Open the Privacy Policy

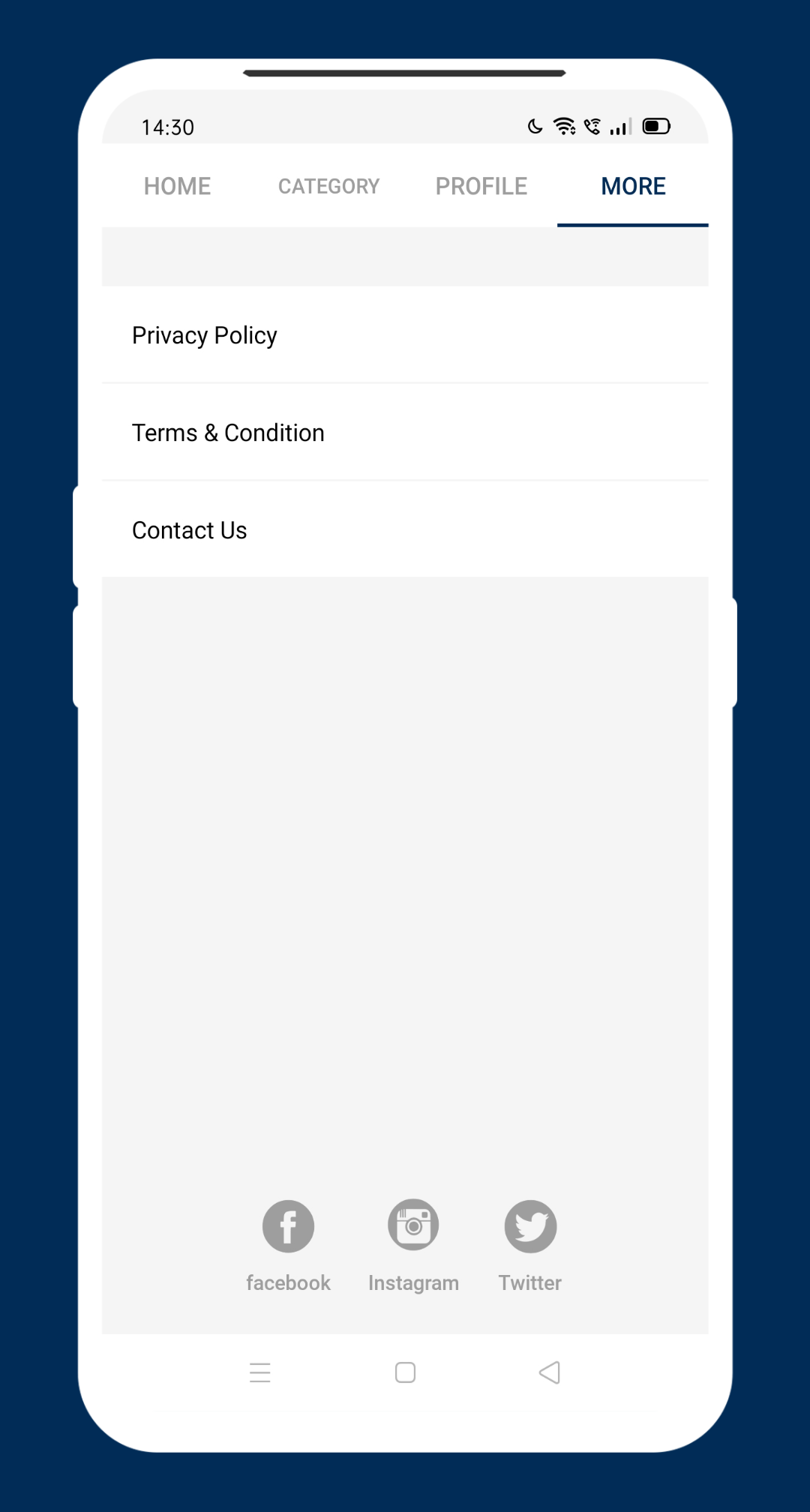[405, 335]
